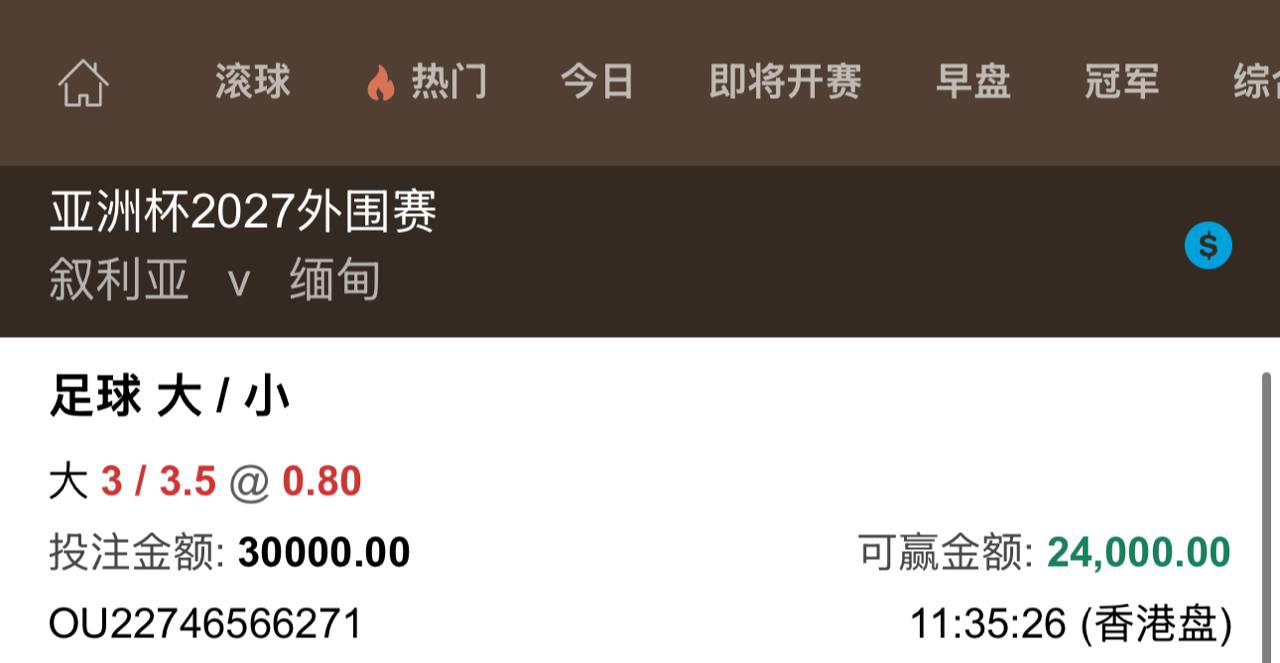Viewport: 1280px width, 663px height.
Task: Switch to 即将开赛 tab
Action: 785,82
